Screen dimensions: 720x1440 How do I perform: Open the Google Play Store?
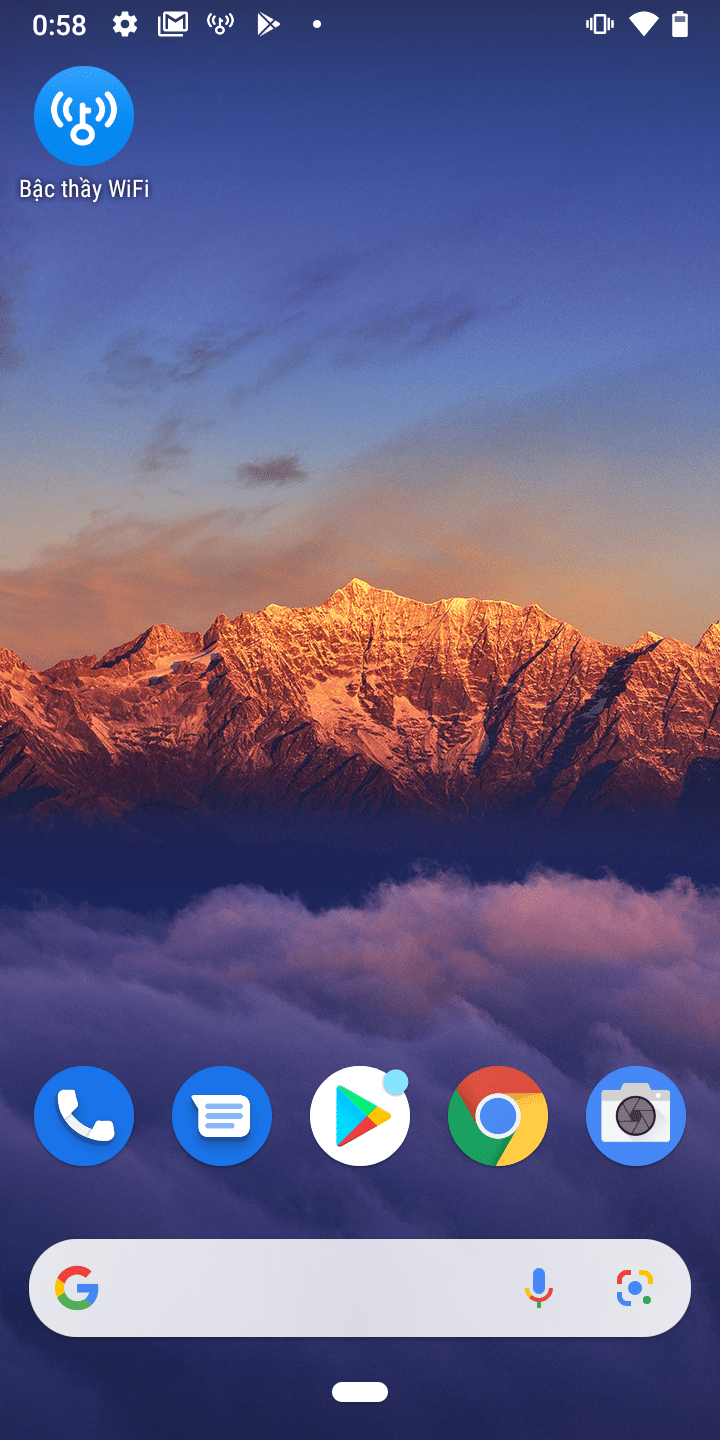pos(360,1116)
